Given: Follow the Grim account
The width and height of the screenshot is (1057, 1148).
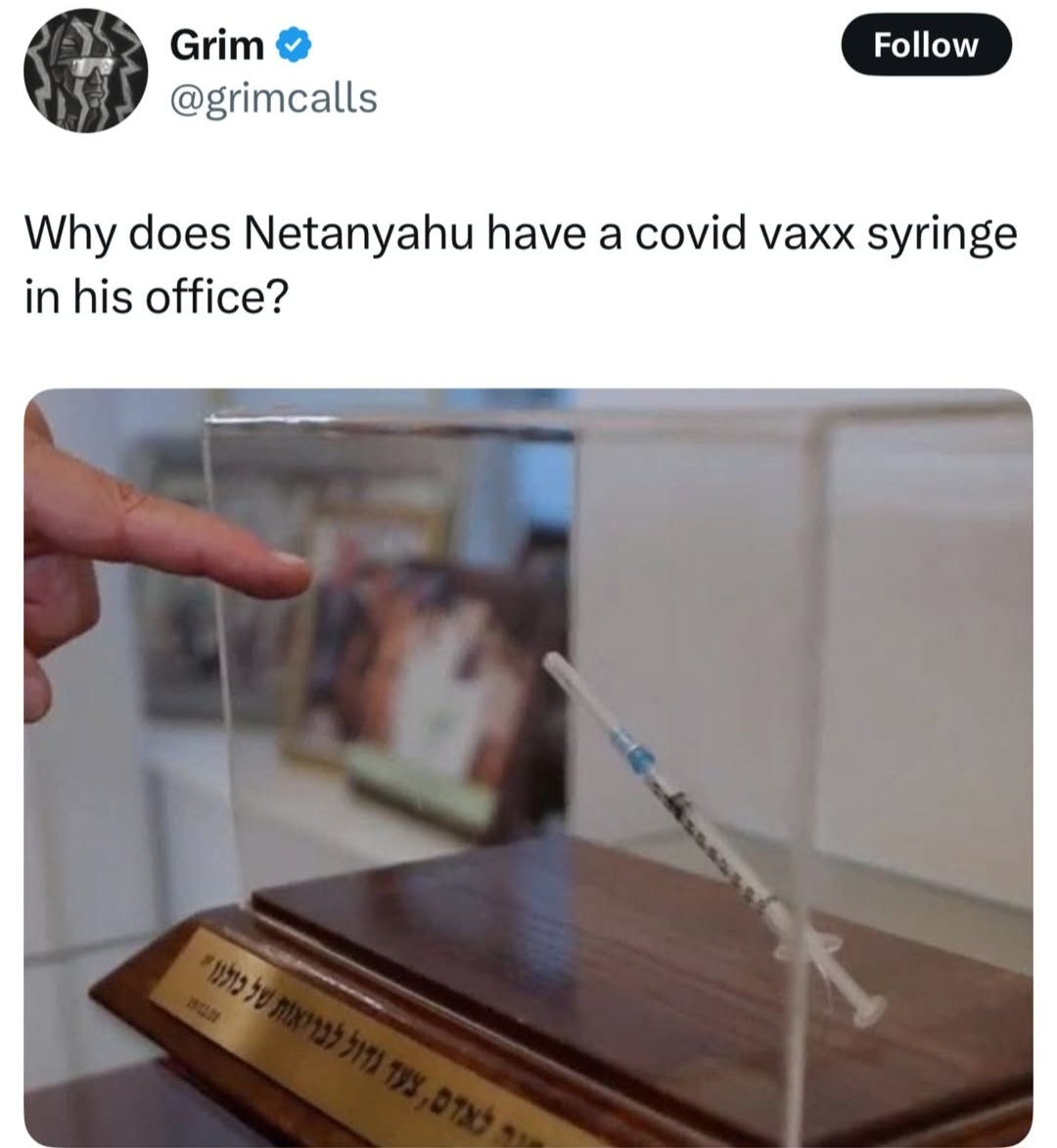Looking at the screenshot, I should pyautogui.click(x=926, y=45).
